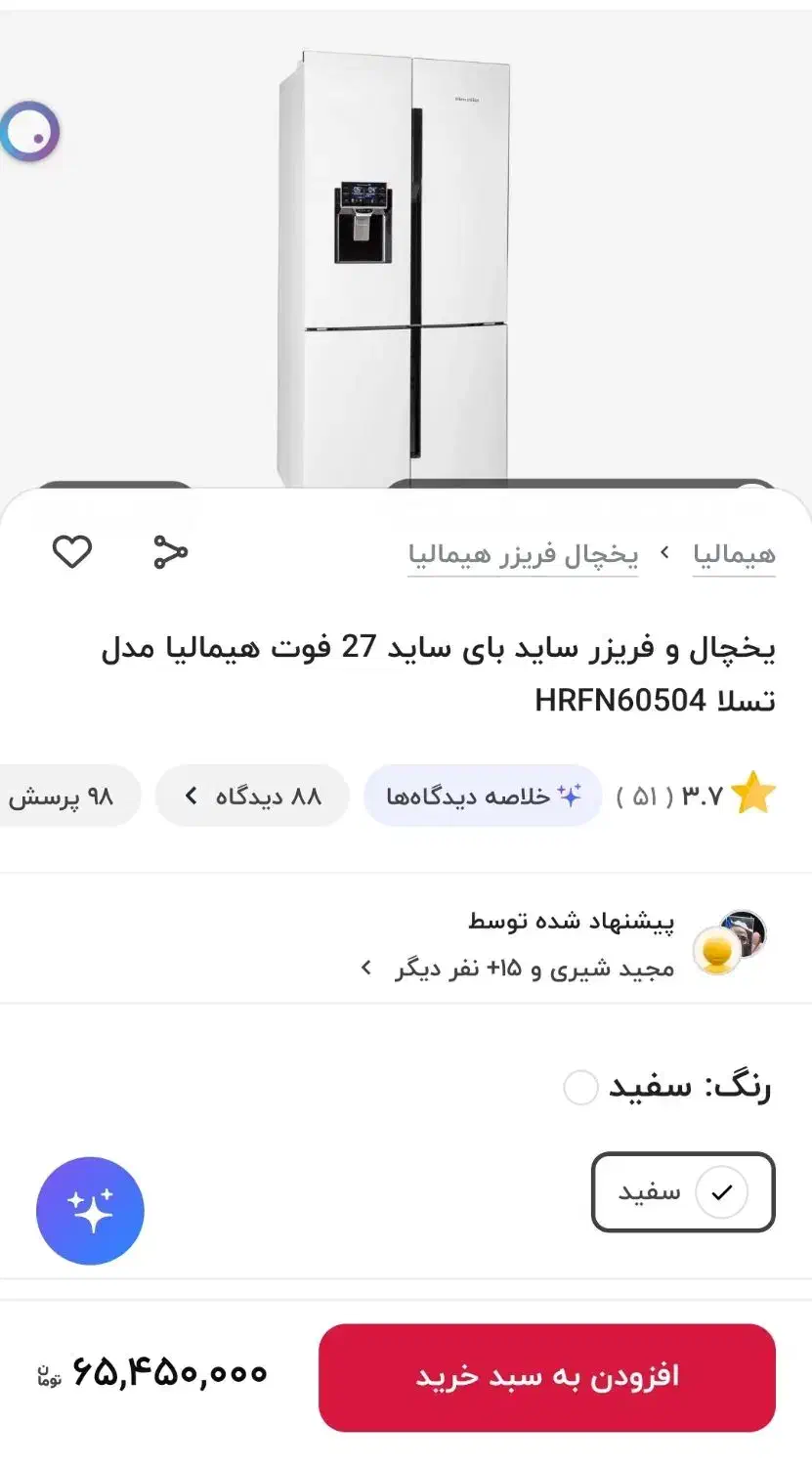The width and height of the screenshot is (812, 1466).
Task: Toggle the سفید color selection chip
Action: (682, 1191)
